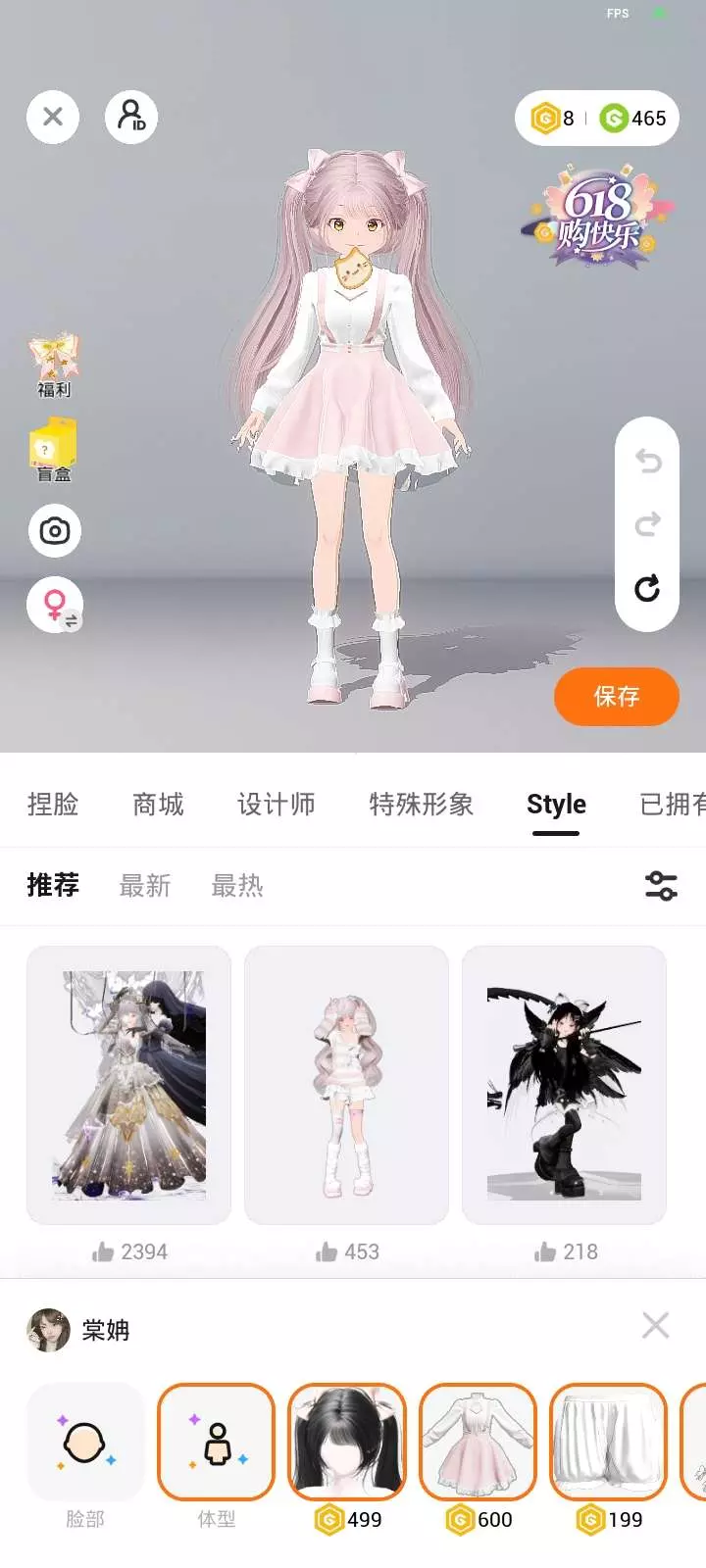Show 最新 styles
Screen dimensions: 706x1568
145,886
